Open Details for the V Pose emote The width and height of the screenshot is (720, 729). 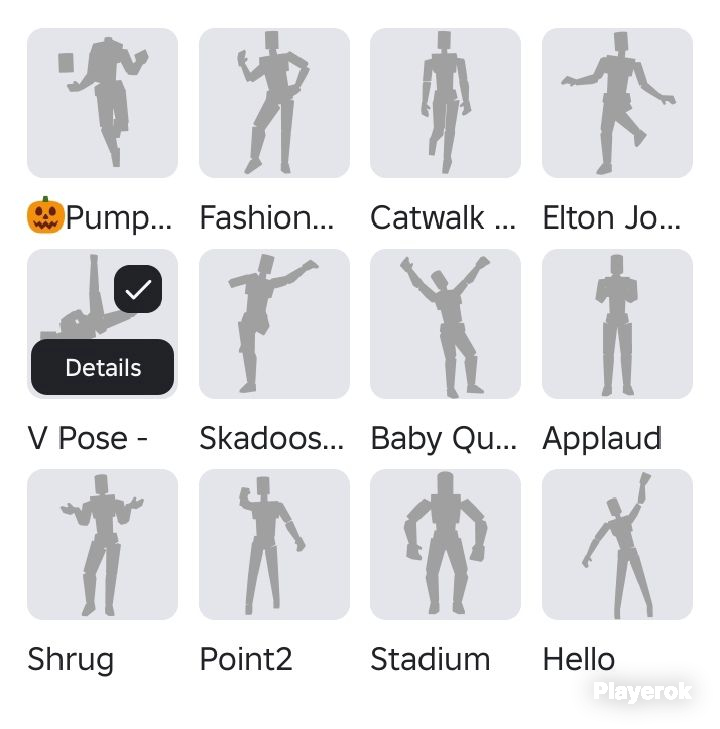tap(102, 368)
